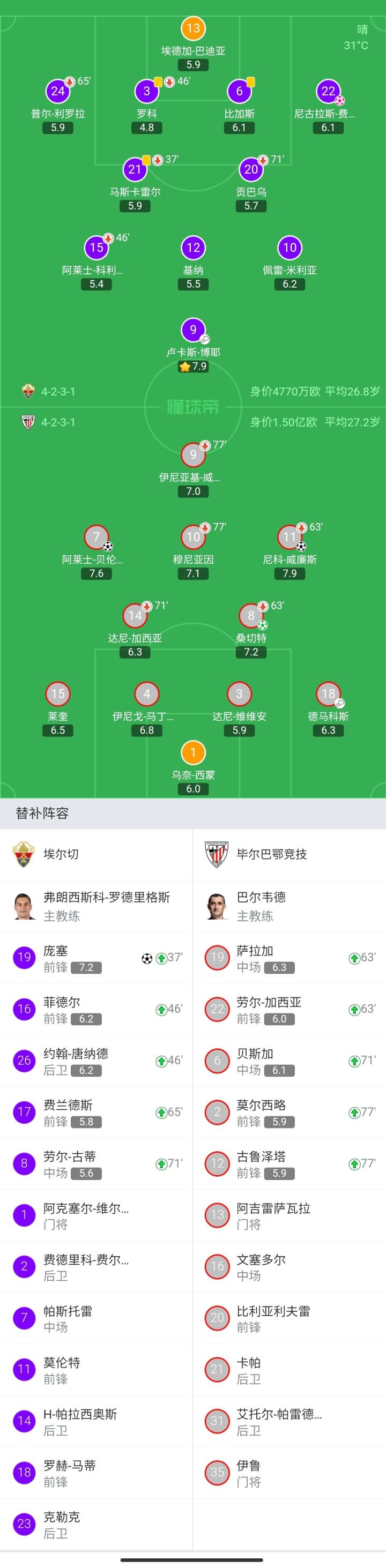Image resolution: width=386 pixels, height=1568 pixels.
Task: View bench player 莫伦特
Action: (96, 1370)
